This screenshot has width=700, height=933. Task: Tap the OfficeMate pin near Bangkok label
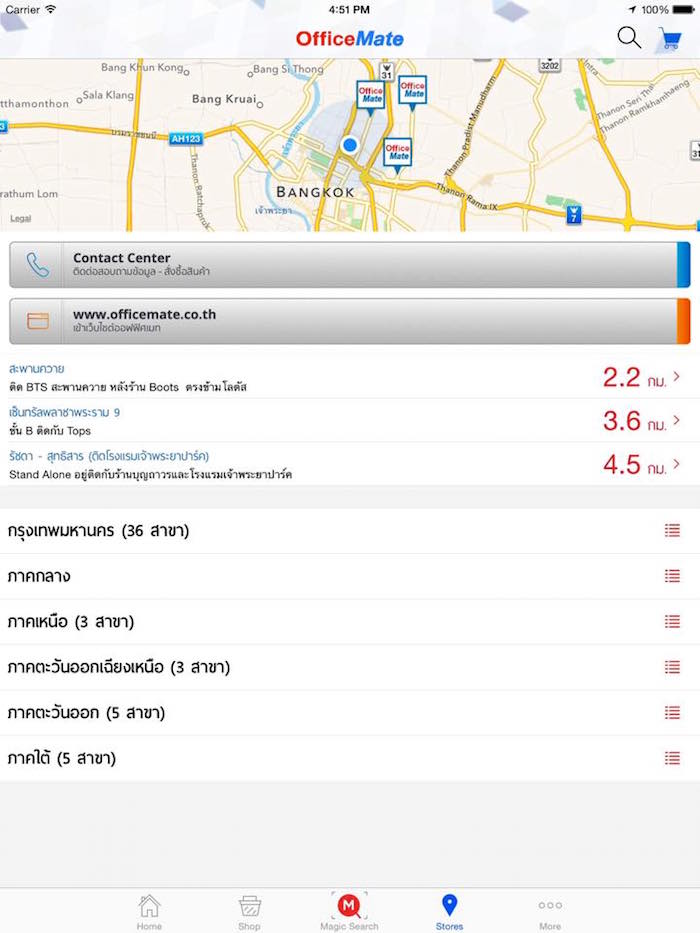pos(397,153)
